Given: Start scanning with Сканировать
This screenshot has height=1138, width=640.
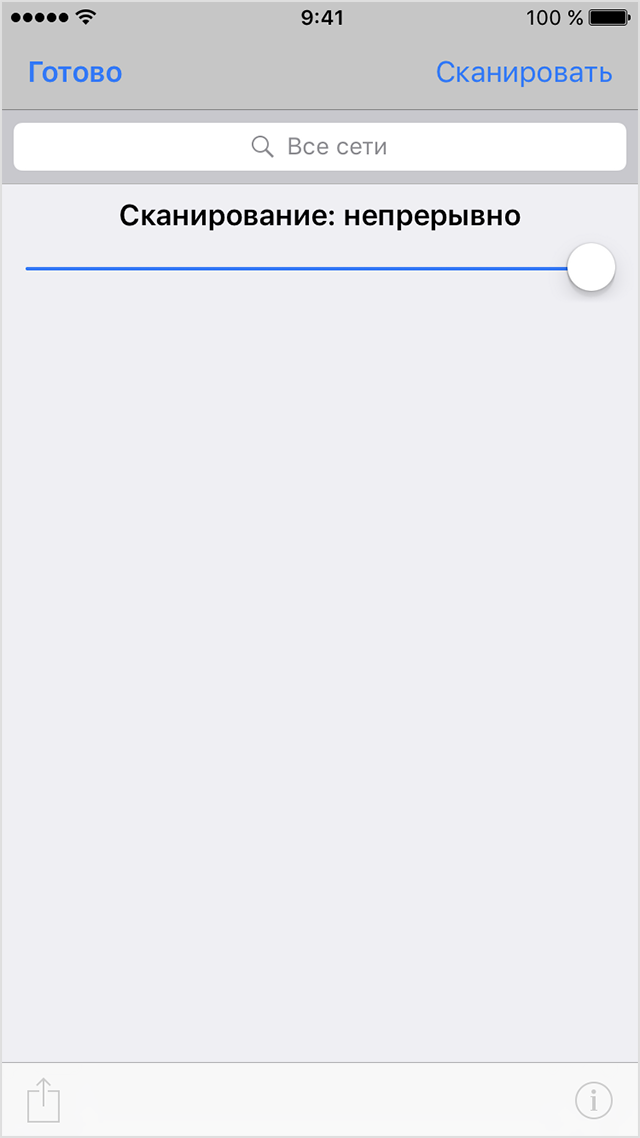Looking at the screenshot, I should [x=524, y=73].
